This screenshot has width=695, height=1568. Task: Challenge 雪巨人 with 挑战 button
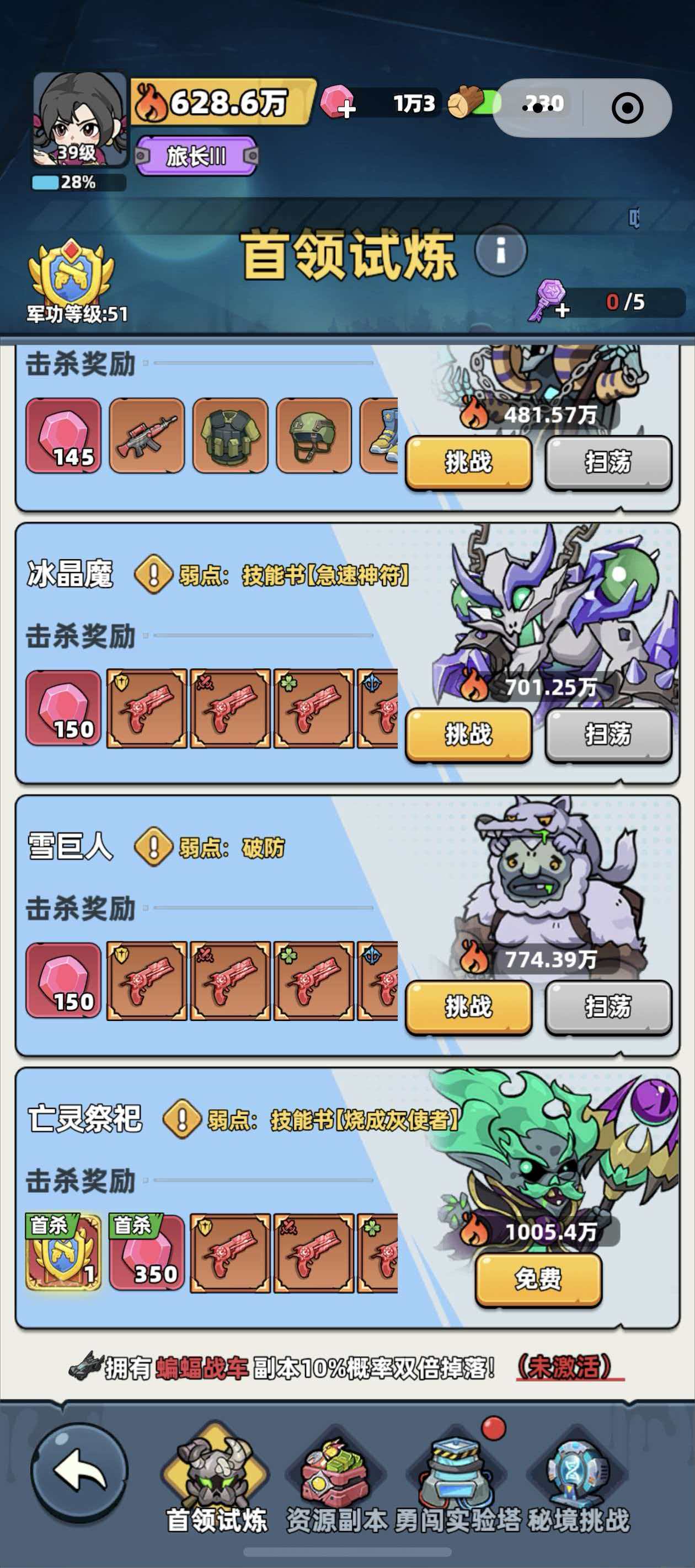click(468, 1007)
